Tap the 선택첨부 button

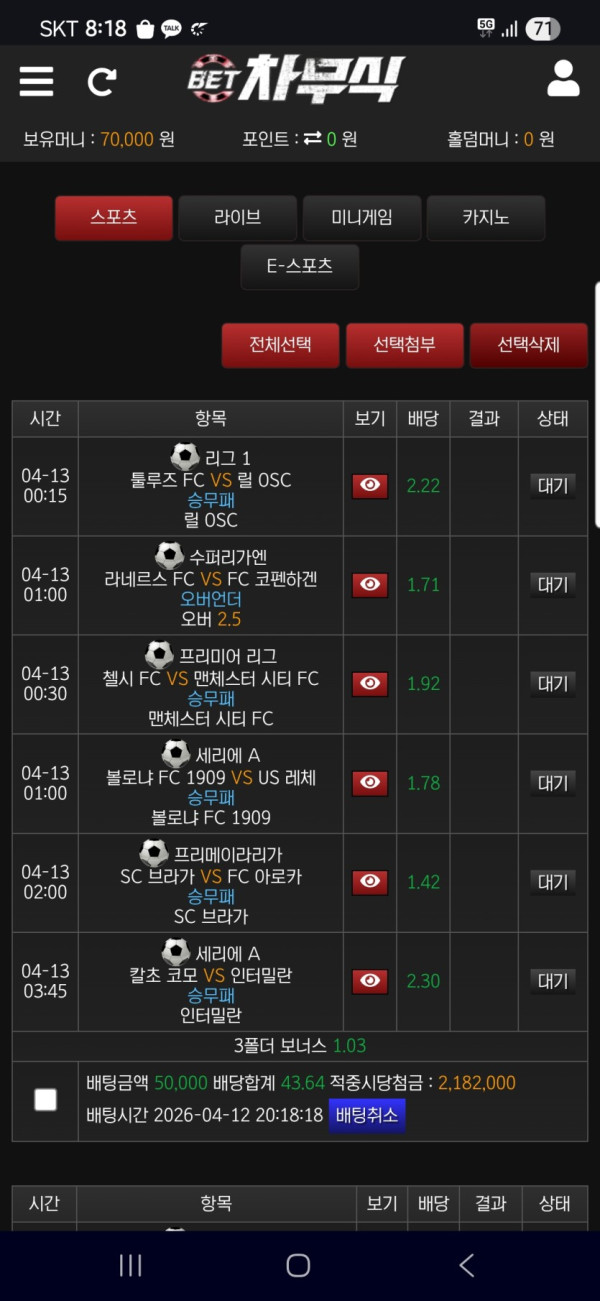point(404,345)
